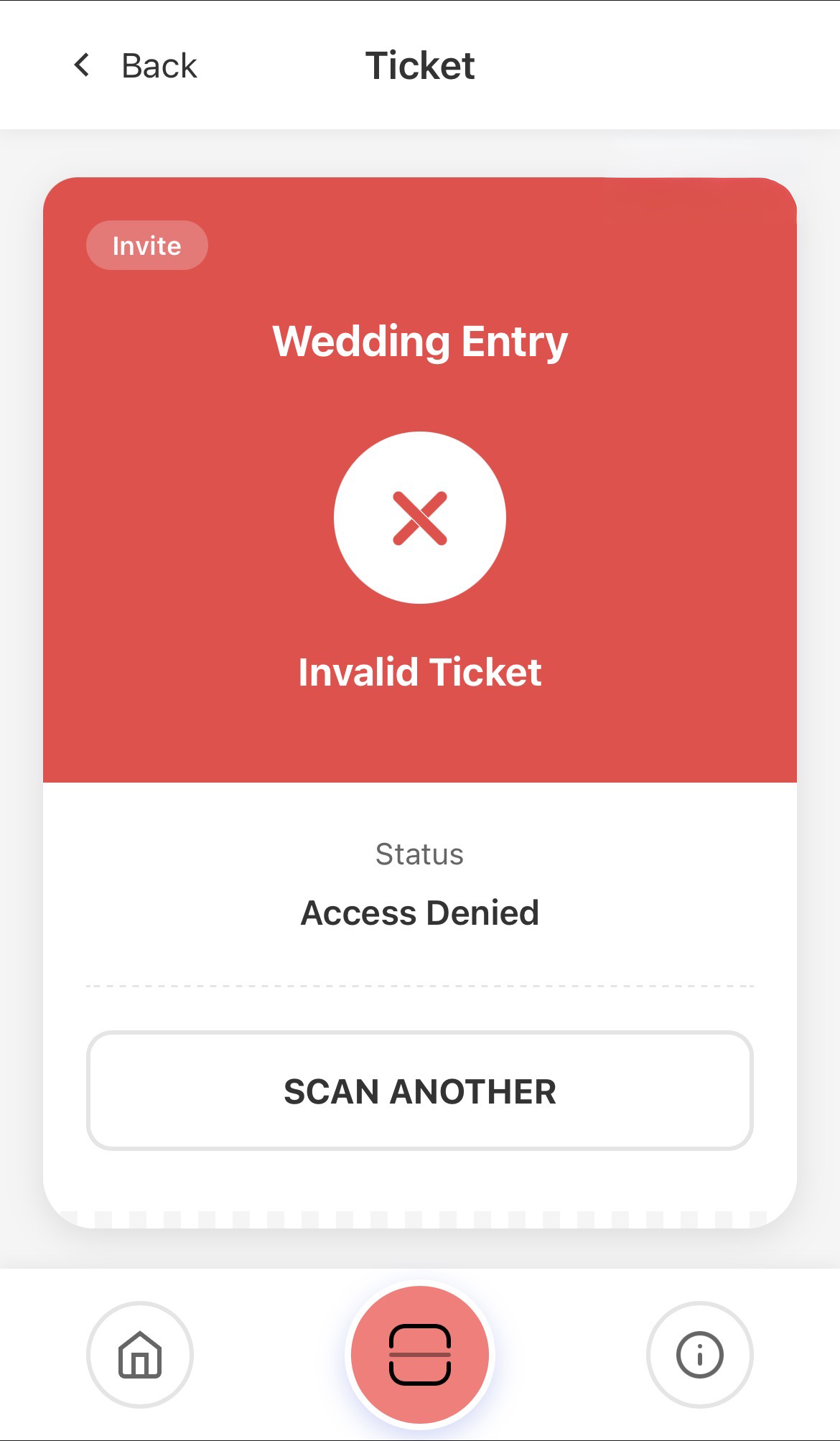Open the Ticket screen title
Viewport: 840px width, 1441px height.
[419, 65]
